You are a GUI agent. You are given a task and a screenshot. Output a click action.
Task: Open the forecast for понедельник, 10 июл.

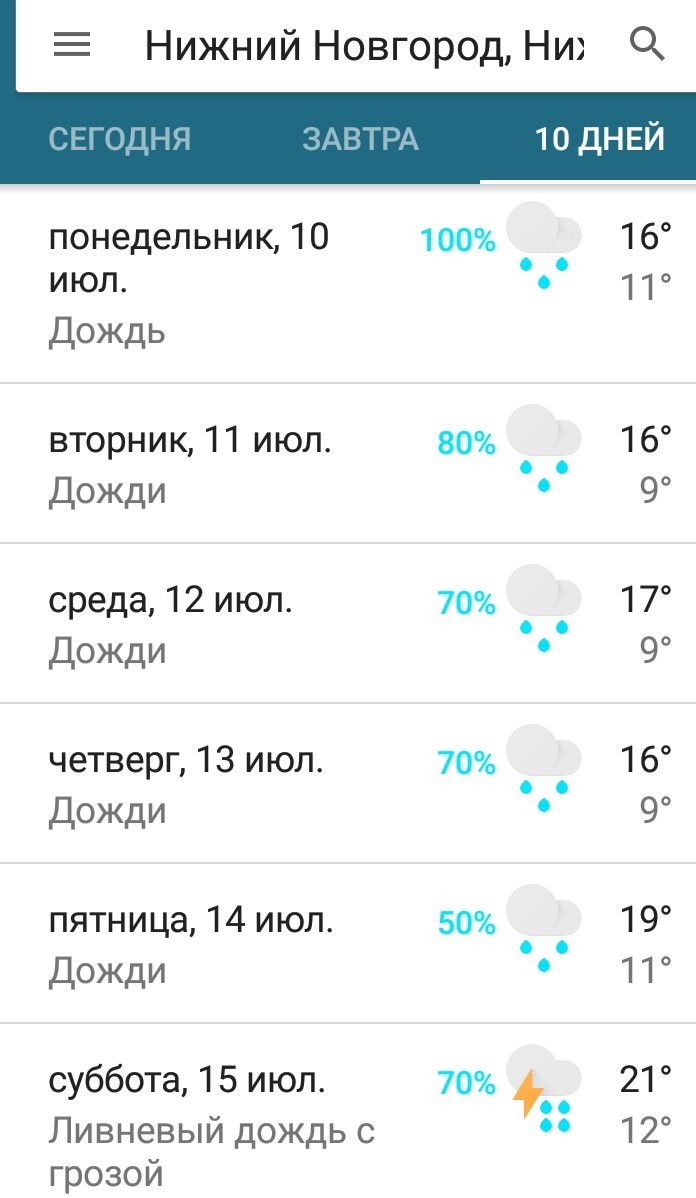tap(348, 284)
